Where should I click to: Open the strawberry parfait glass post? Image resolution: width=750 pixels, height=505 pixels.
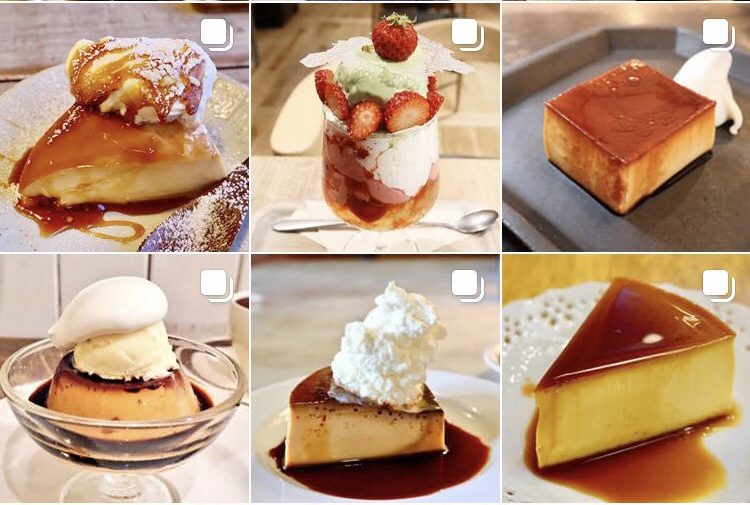375,128
